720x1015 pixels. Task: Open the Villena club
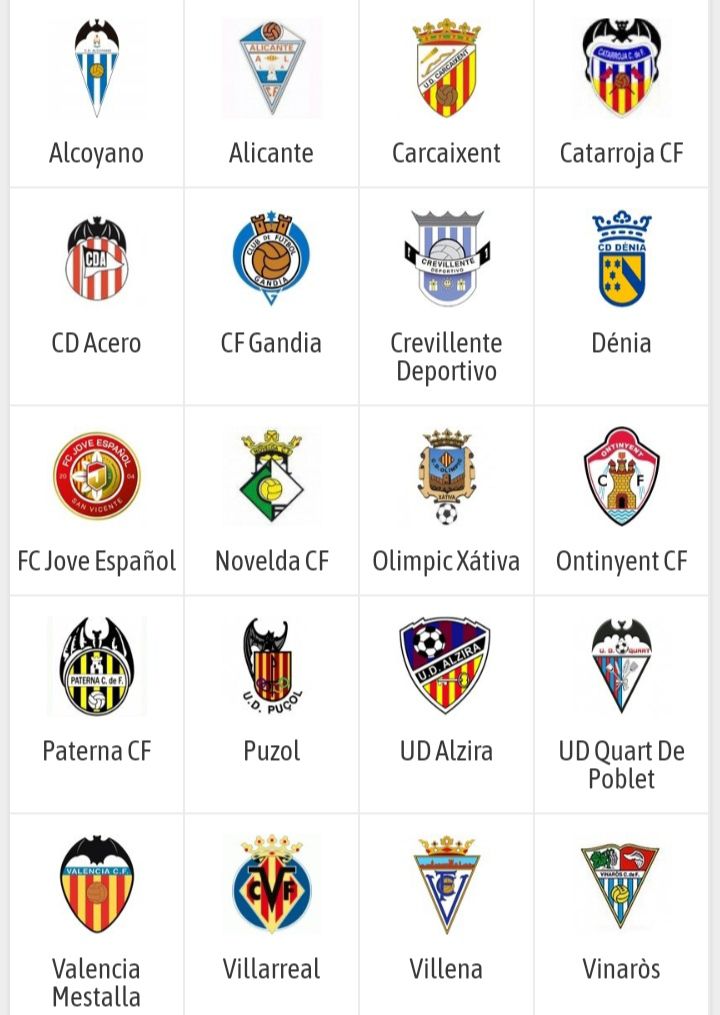(x=446, y=910)
